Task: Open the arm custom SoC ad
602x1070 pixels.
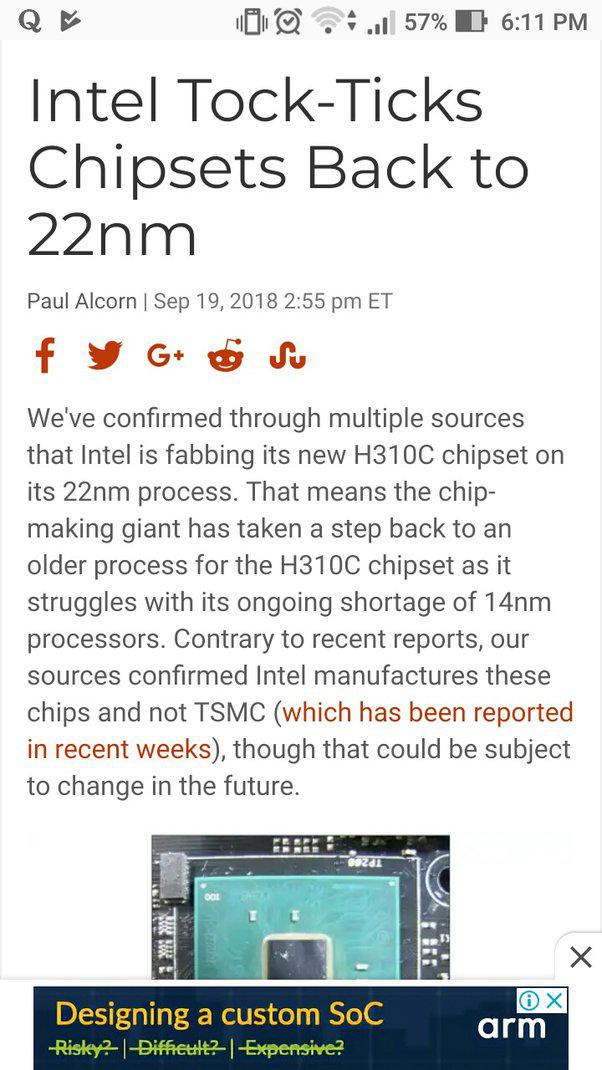Action: (300, 1027)
